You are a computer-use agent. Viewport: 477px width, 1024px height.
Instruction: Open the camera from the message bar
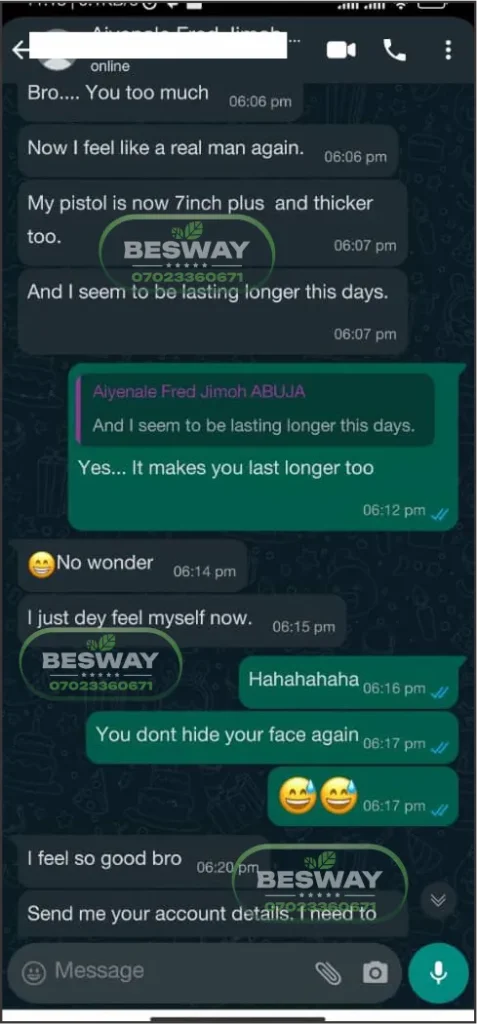tap(375, 973)
